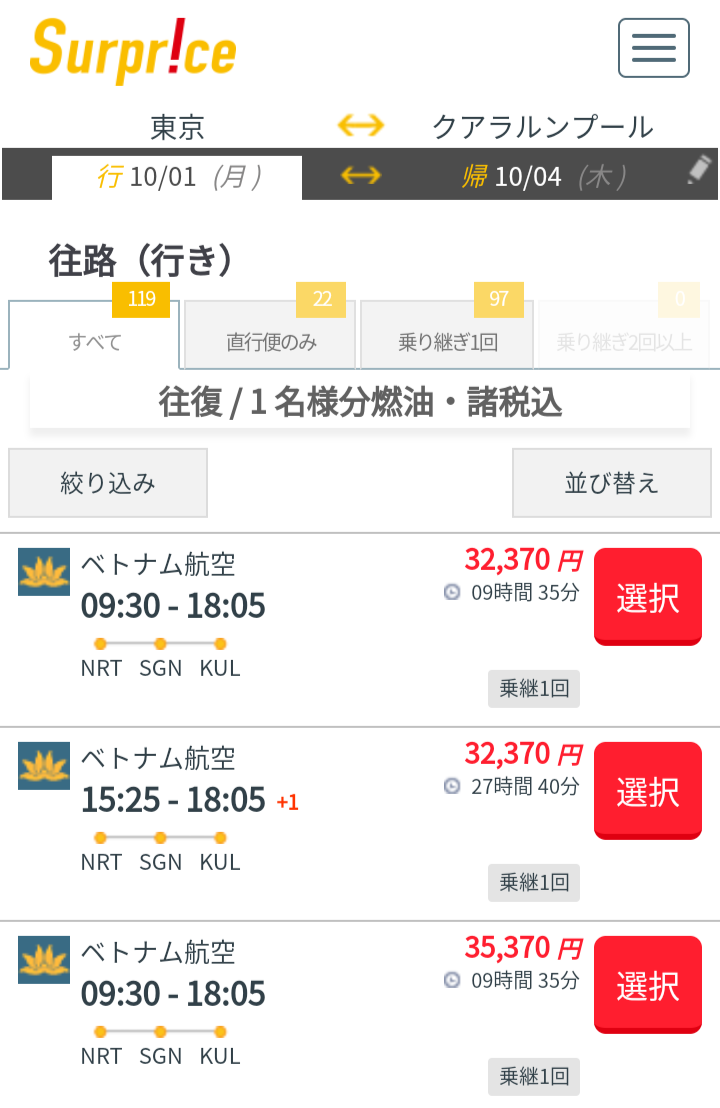
Task: Select the outbound 行 10/01 date tab
Action: 177,177
